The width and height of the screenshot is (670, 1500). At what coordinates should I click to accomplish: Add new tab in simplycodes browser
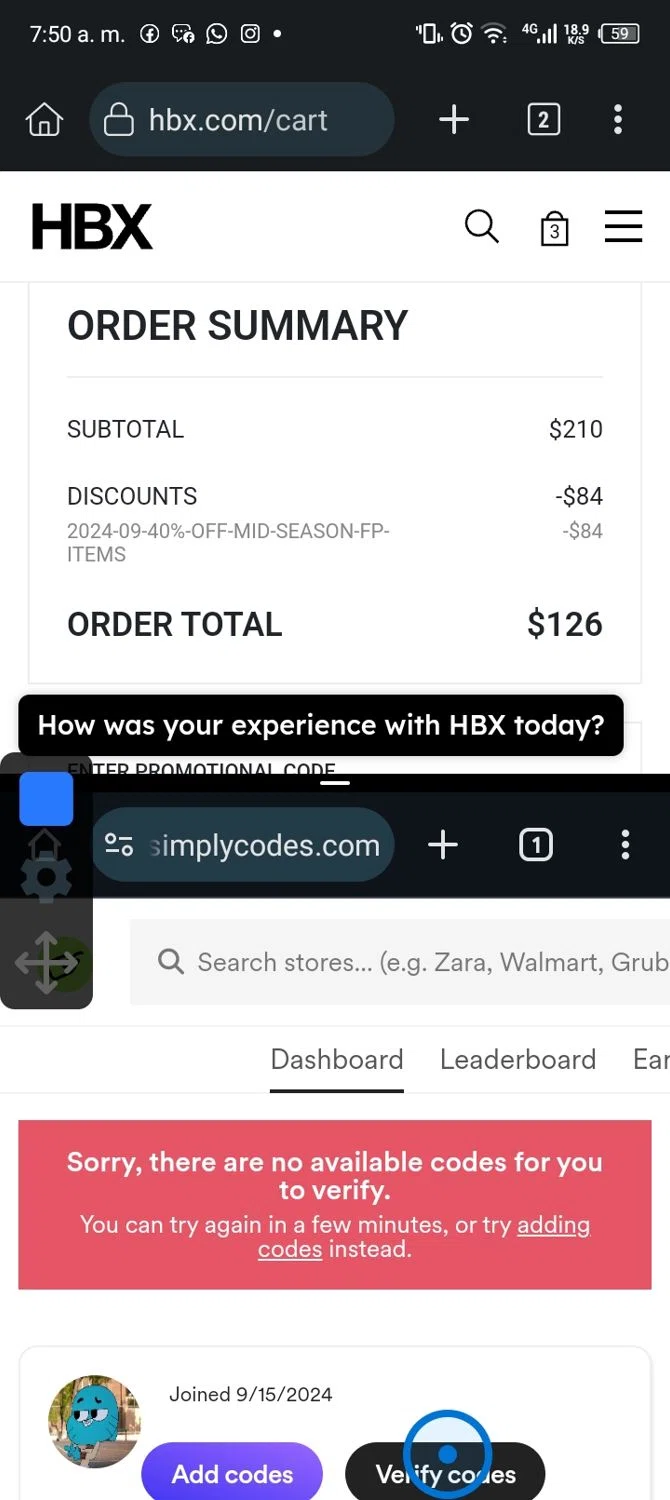(442, 846)
